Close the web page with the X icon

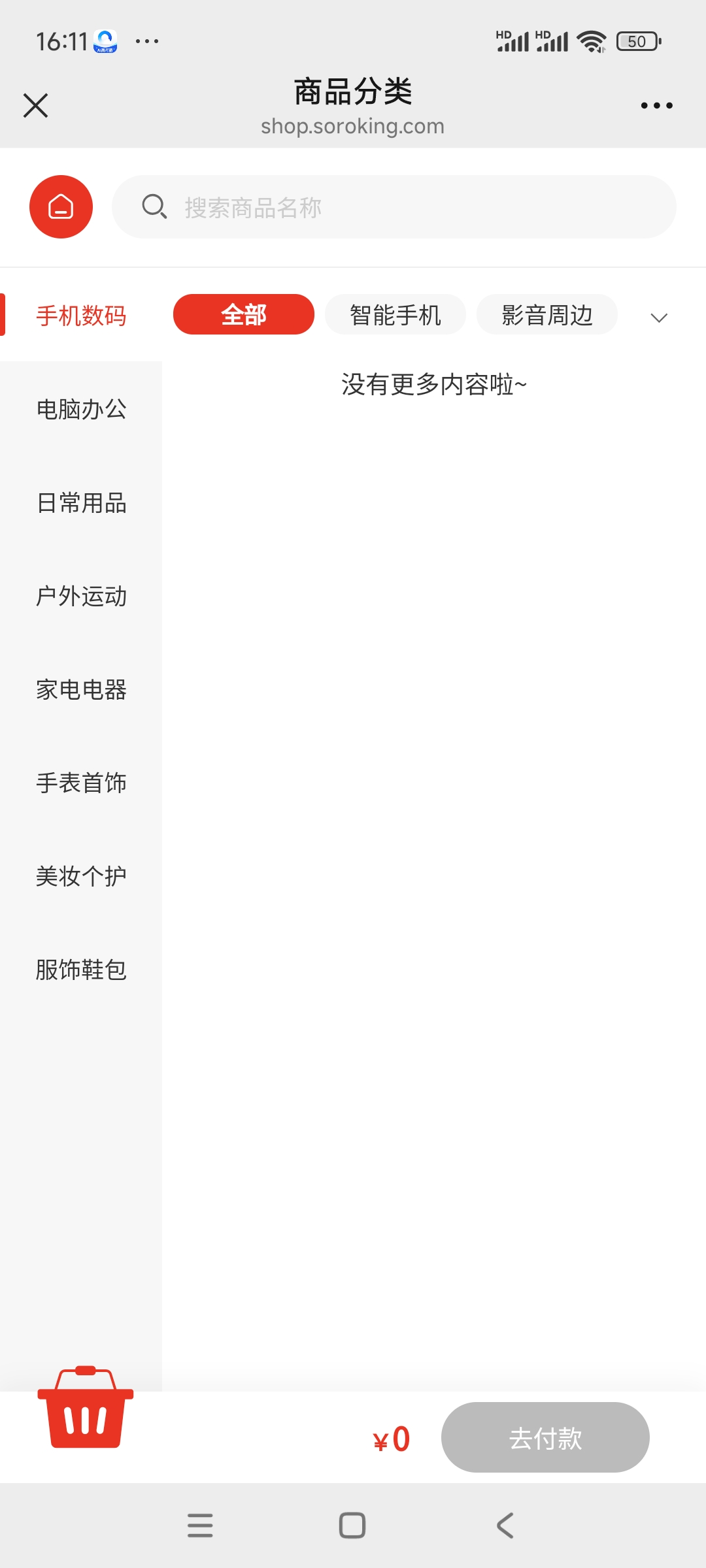click(x=35, y=105)
